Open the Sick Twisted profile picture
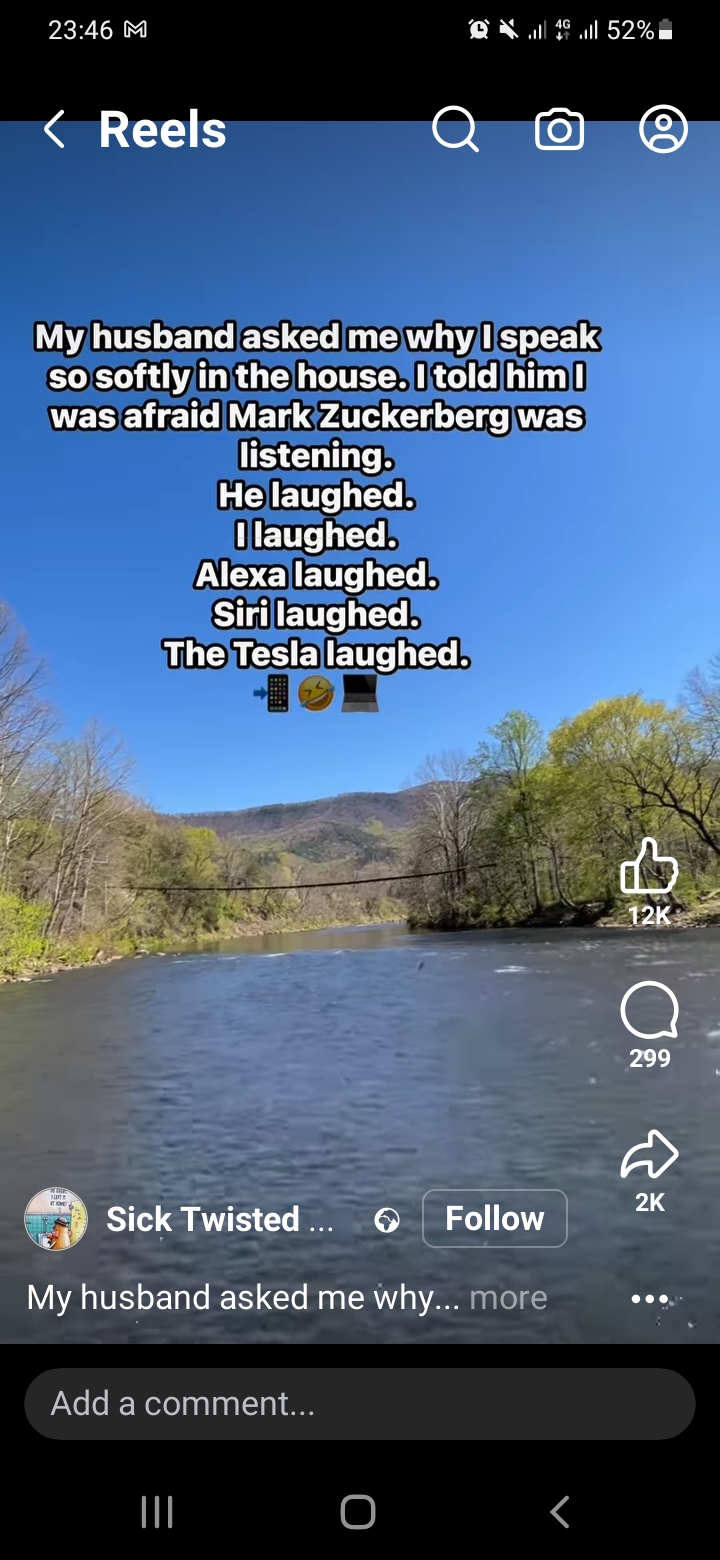Viewport: 720px width, 1560px height. (x=56, y=1219)
